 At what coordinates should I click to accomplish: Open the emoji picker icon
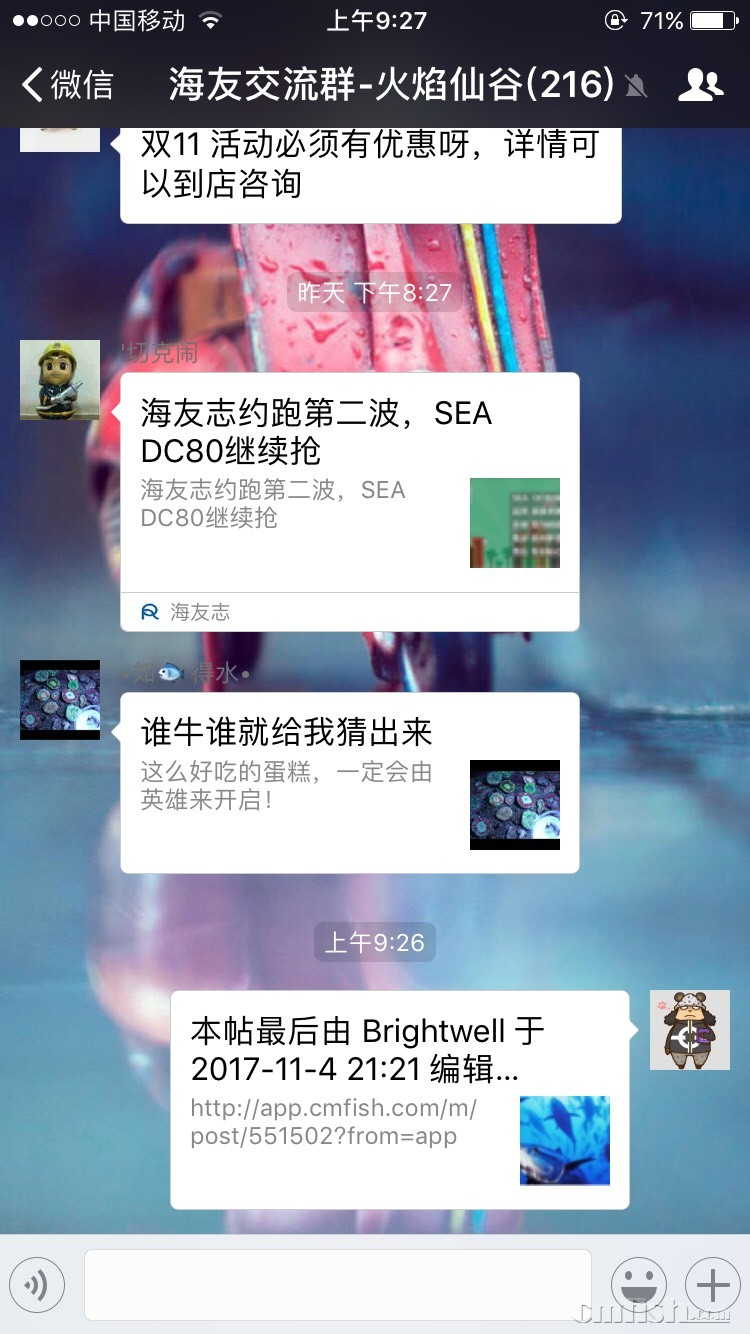pos(639,1285)
